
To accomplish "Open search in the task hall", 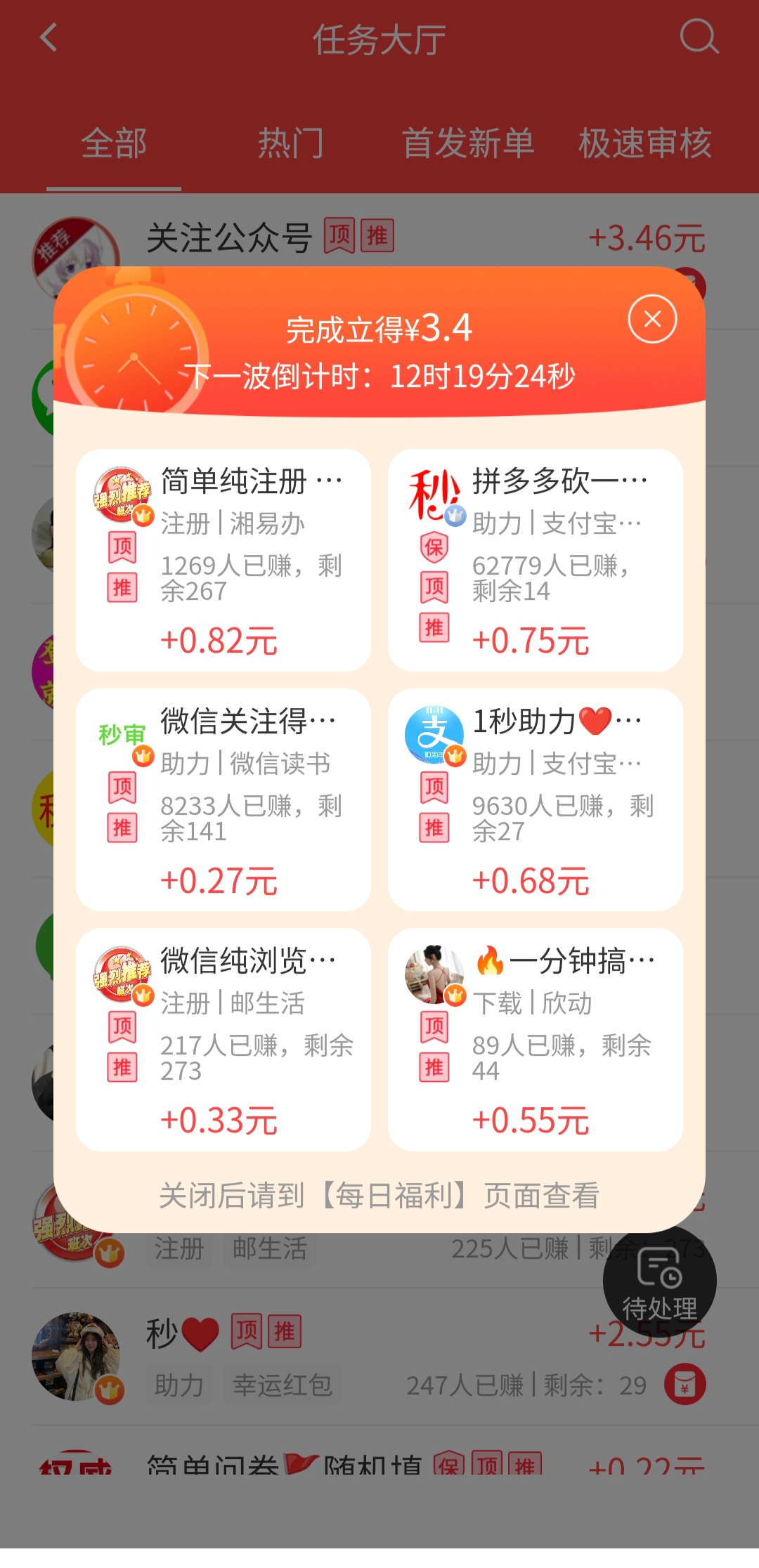I will click(x=699, y=38).
